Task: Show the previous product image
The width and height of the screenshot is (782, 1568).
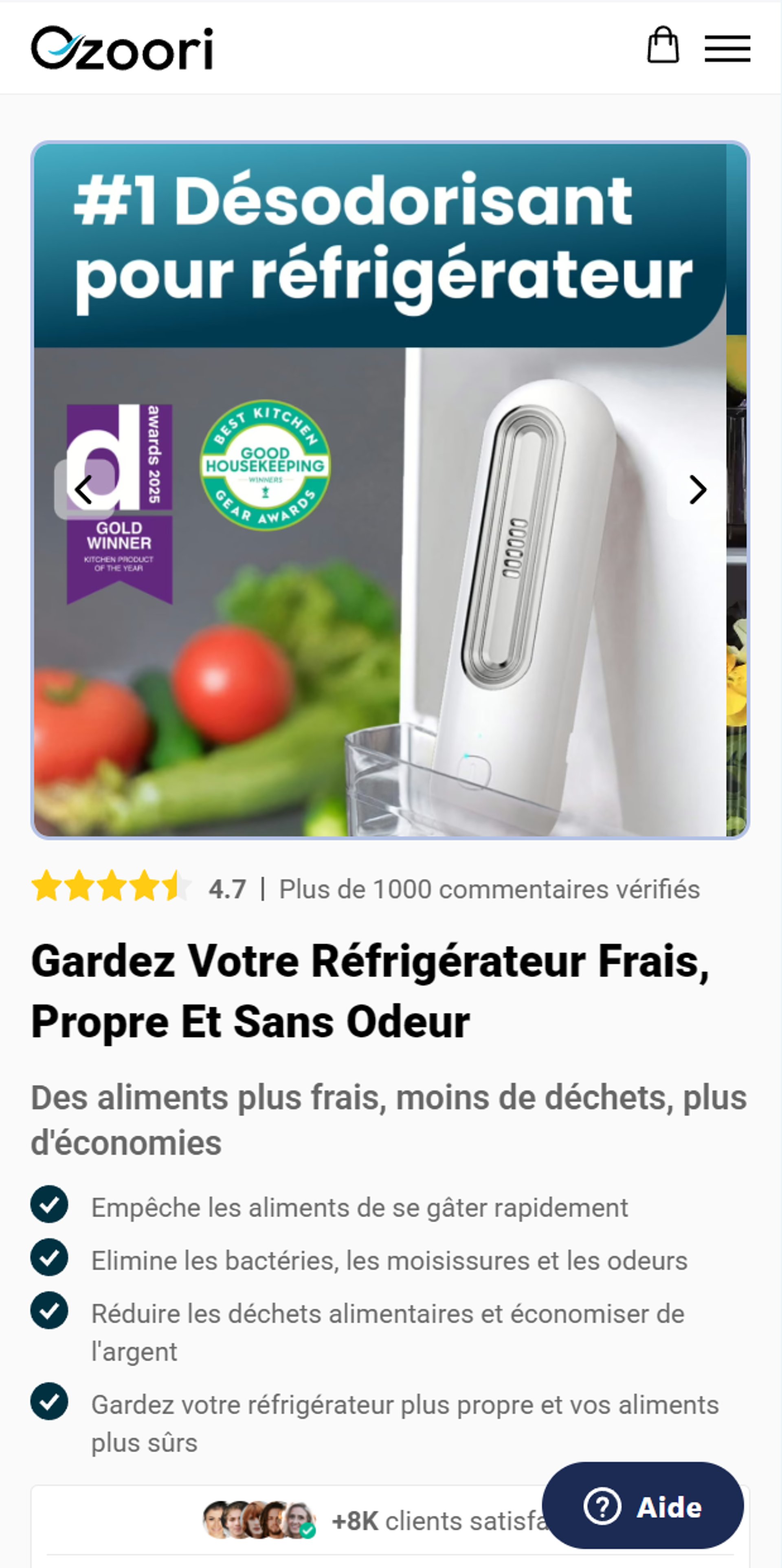Action: click(84, 490)
